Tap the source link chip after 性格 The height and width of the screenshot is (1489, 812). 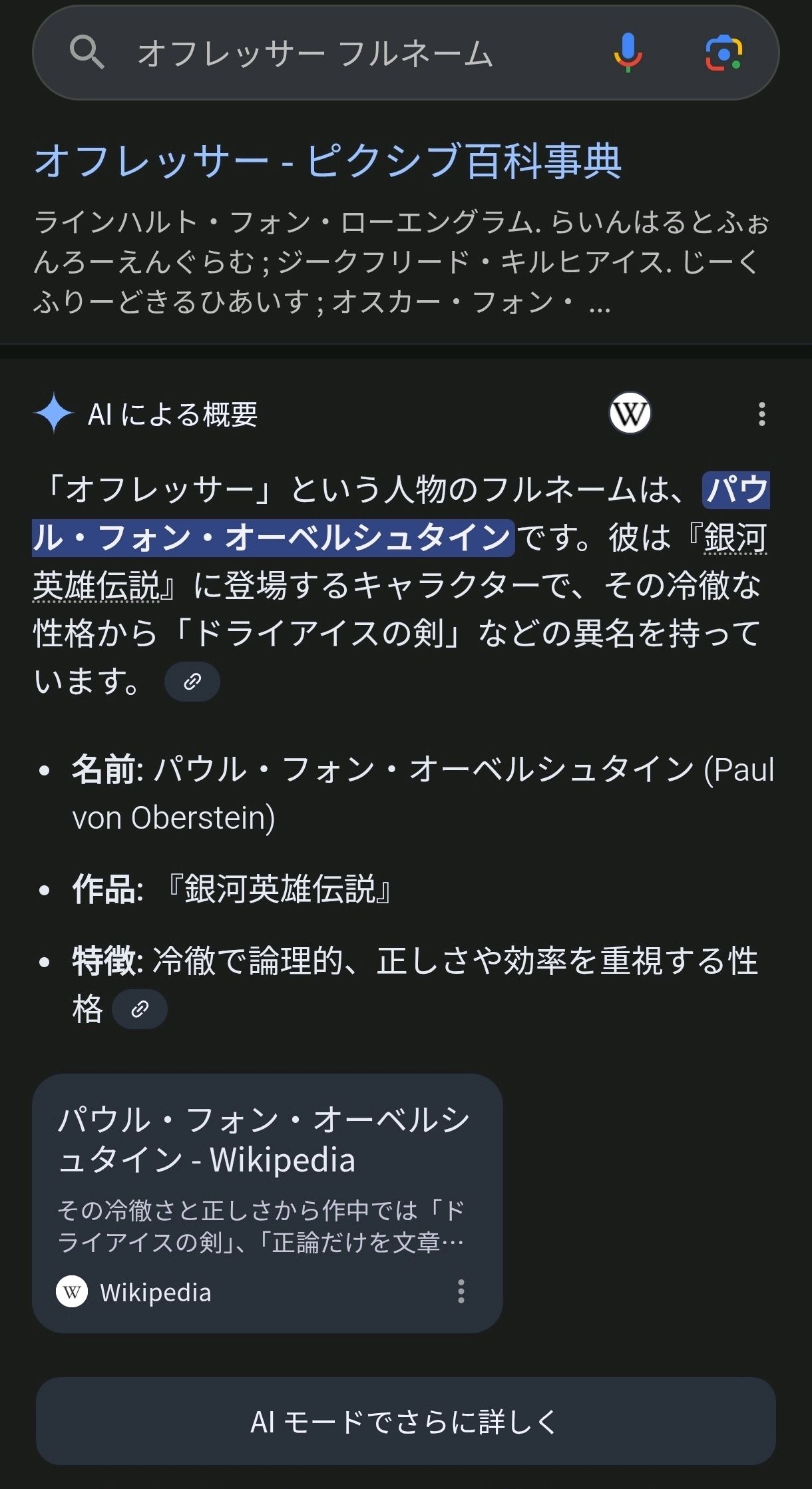click(x=140, y=1009)
